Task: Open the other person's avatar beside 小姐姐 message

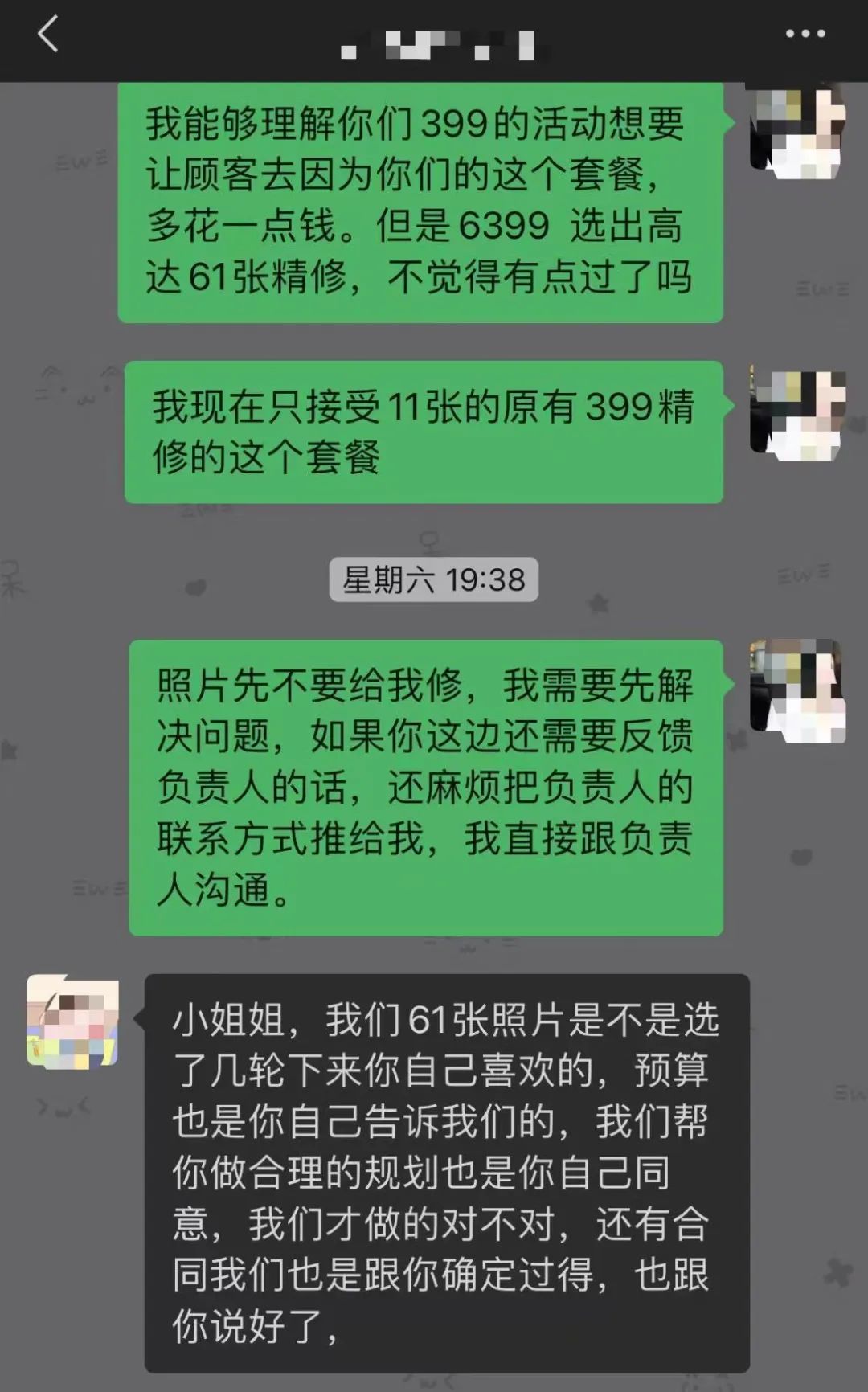Action: 72,1021
